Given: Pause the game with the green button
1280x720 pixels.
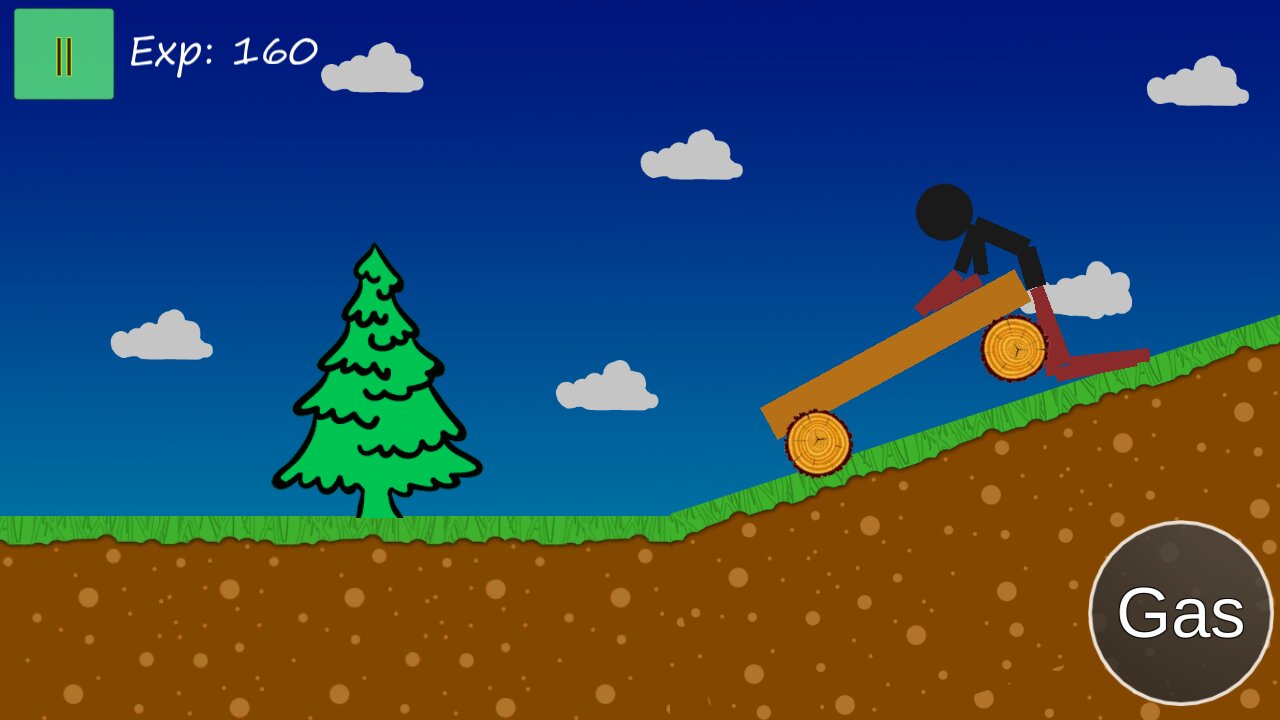Looking at the screenshot, I should pos(64,54).
